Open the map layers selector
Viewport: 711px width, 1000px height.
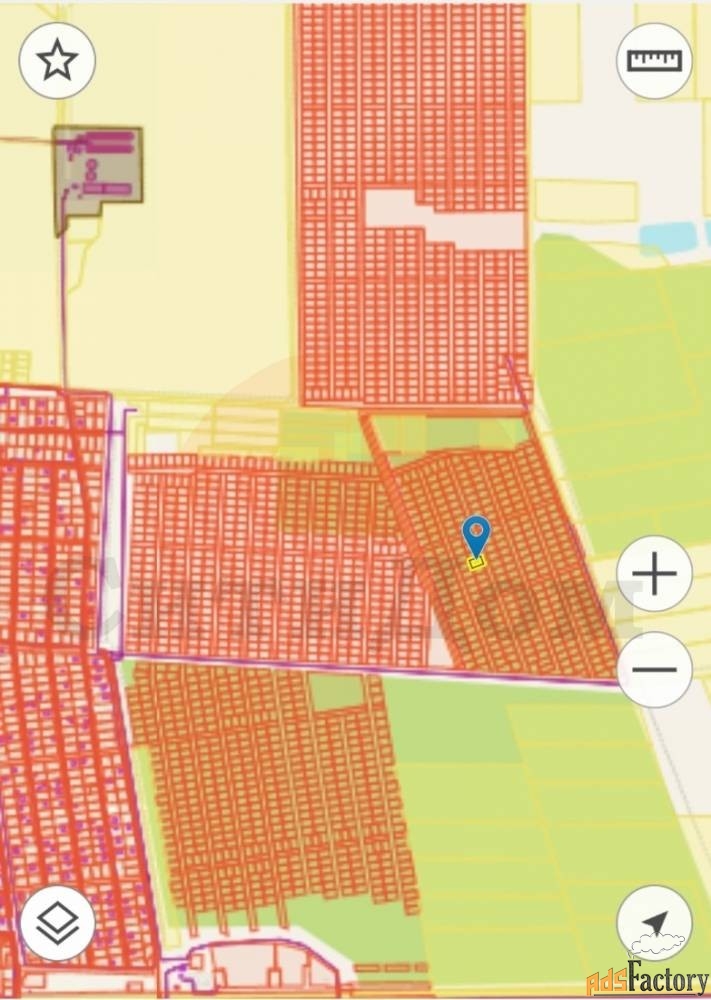coord(57,921)
